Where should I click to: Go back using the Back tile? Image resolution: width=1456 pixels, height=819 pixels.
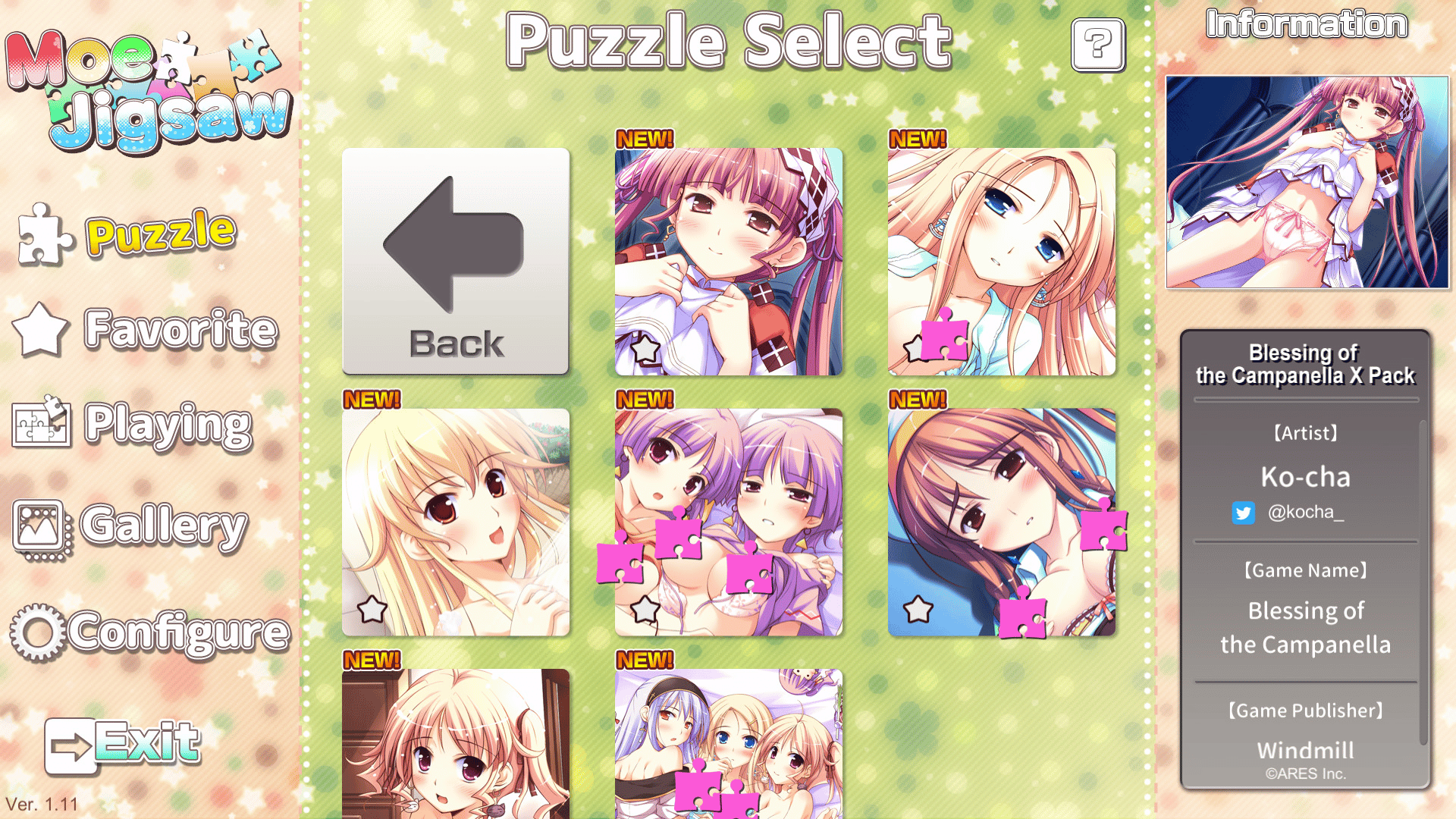pos(456,261)
